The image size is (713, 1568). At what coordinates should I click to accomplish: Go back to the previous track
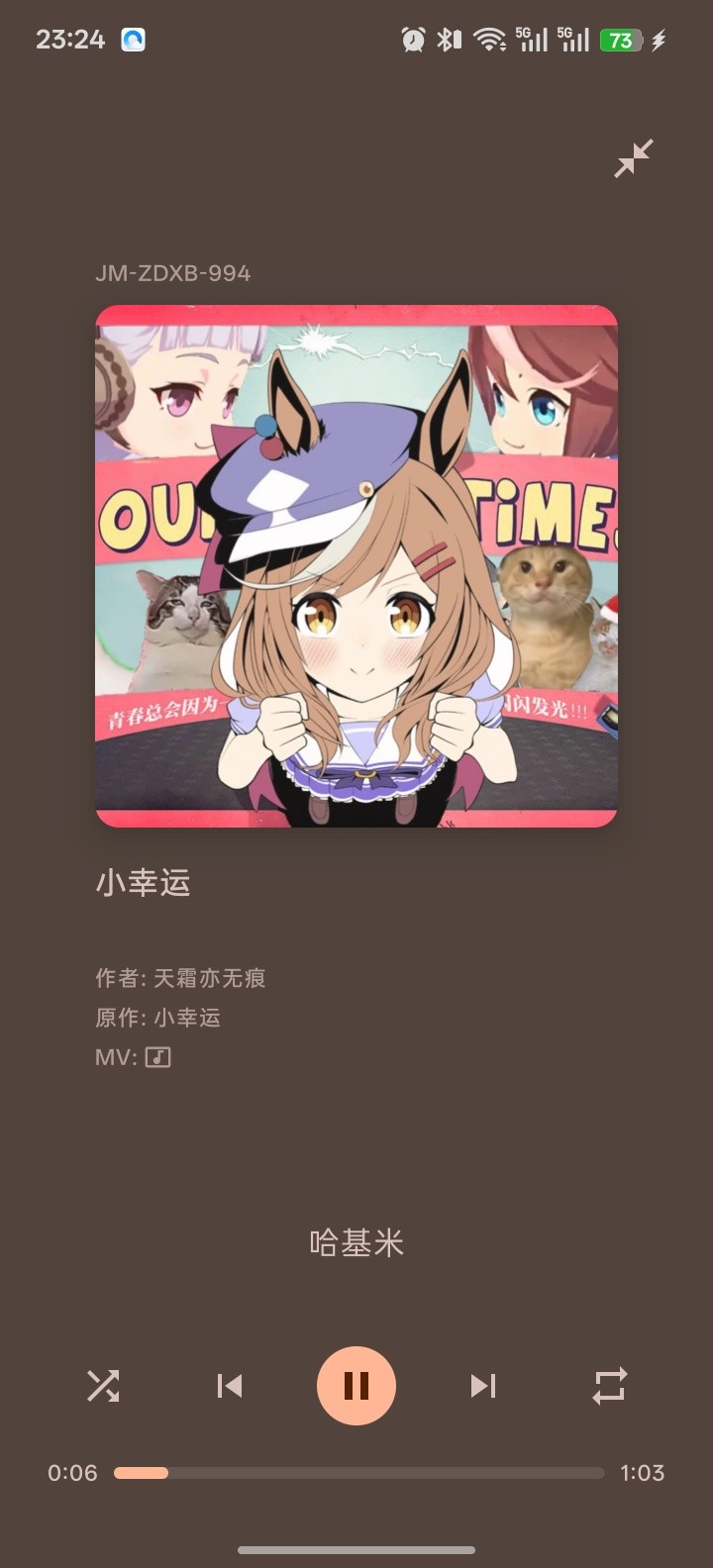click(230, 1386)
